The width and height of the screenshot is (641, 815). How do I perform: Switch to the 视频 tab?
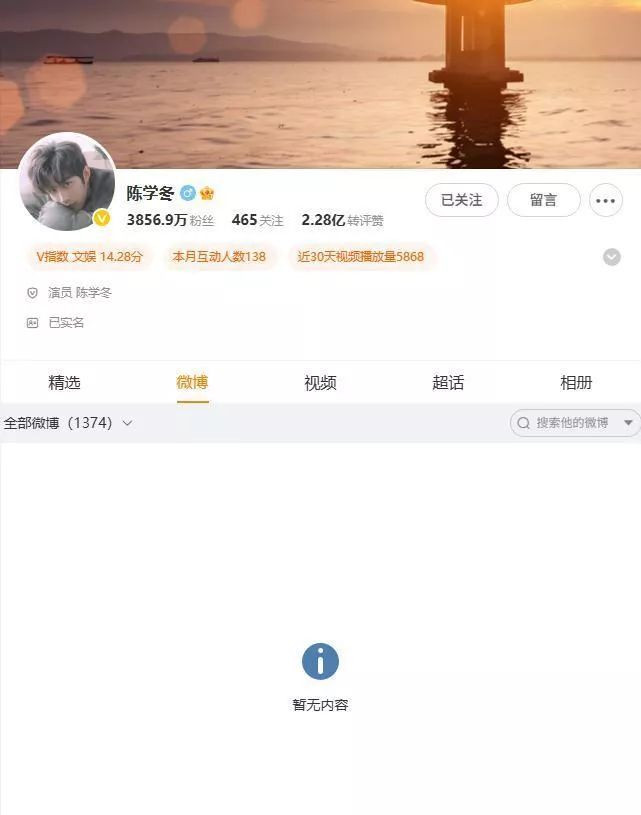320,382
